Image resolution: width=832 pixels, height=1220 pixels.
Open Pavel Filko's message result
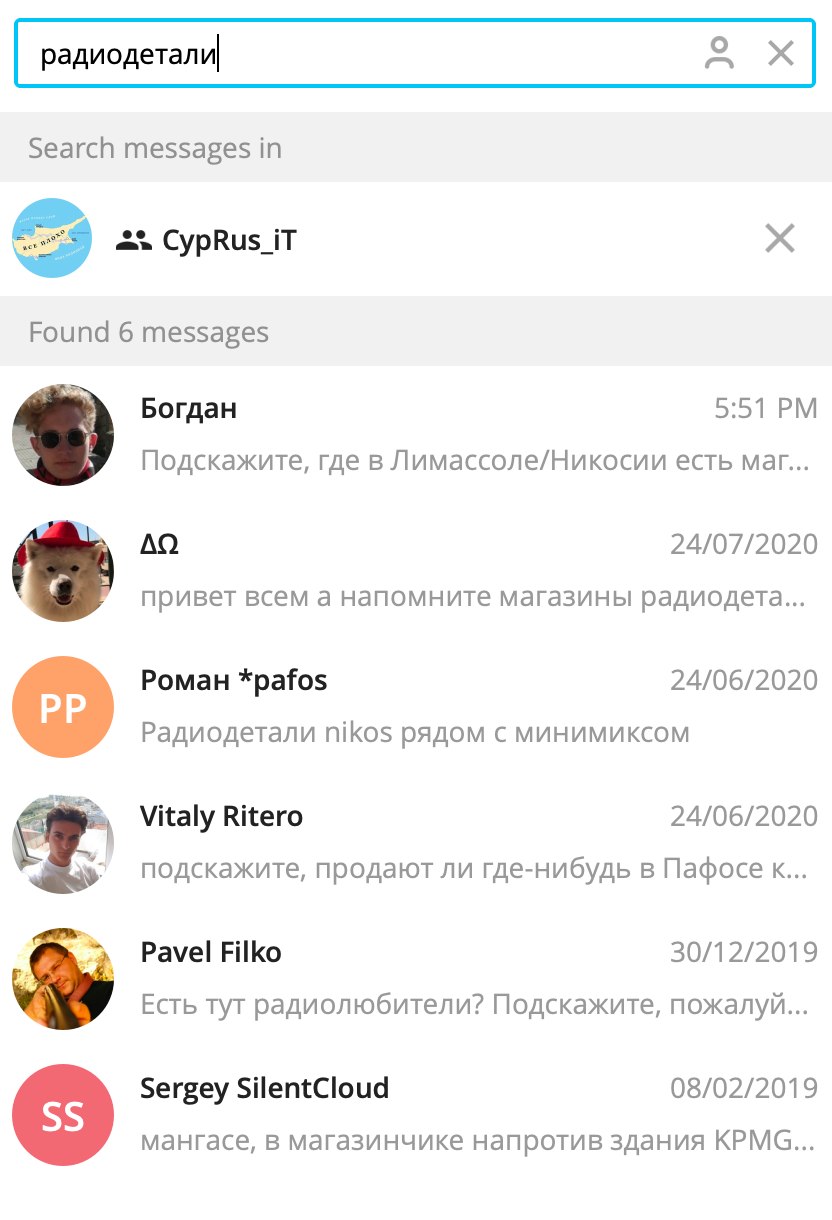tap(416, 979)
